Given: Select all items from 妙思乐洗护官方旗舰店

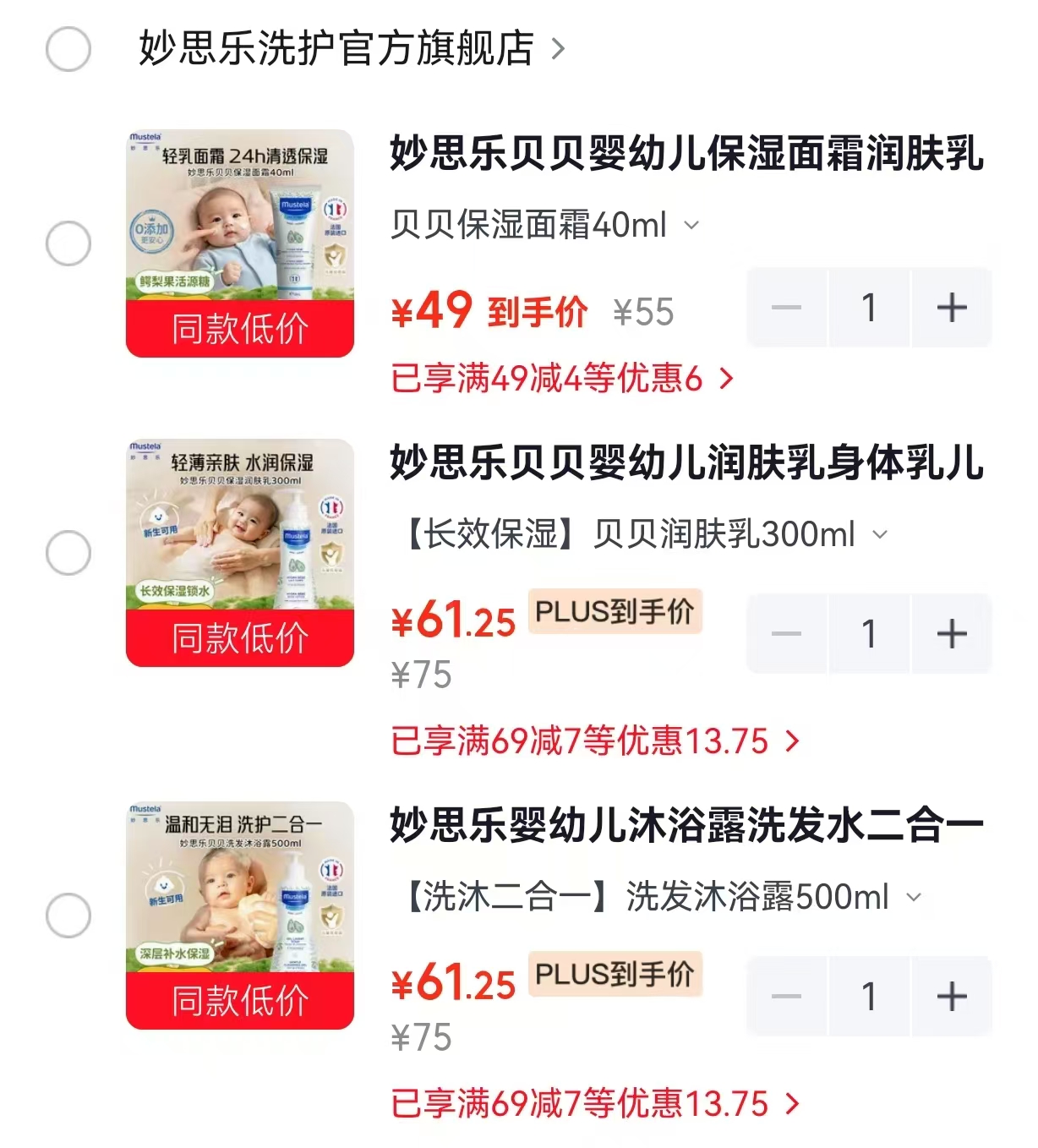Looking at the screenshot, I should pyautogui.click(x=68, y=49).
